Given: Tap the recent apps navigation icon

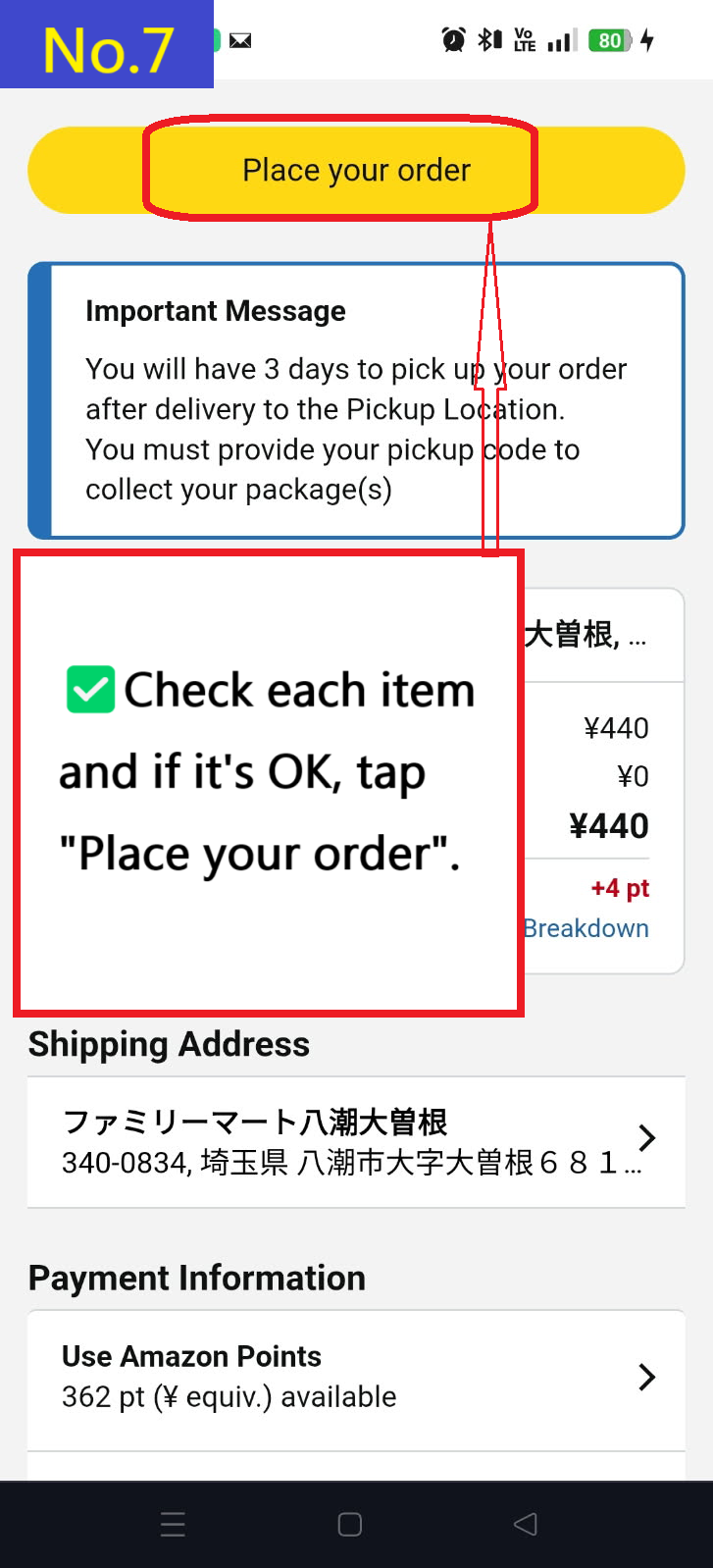Looking at the screenshot, I should (173, 1524).
